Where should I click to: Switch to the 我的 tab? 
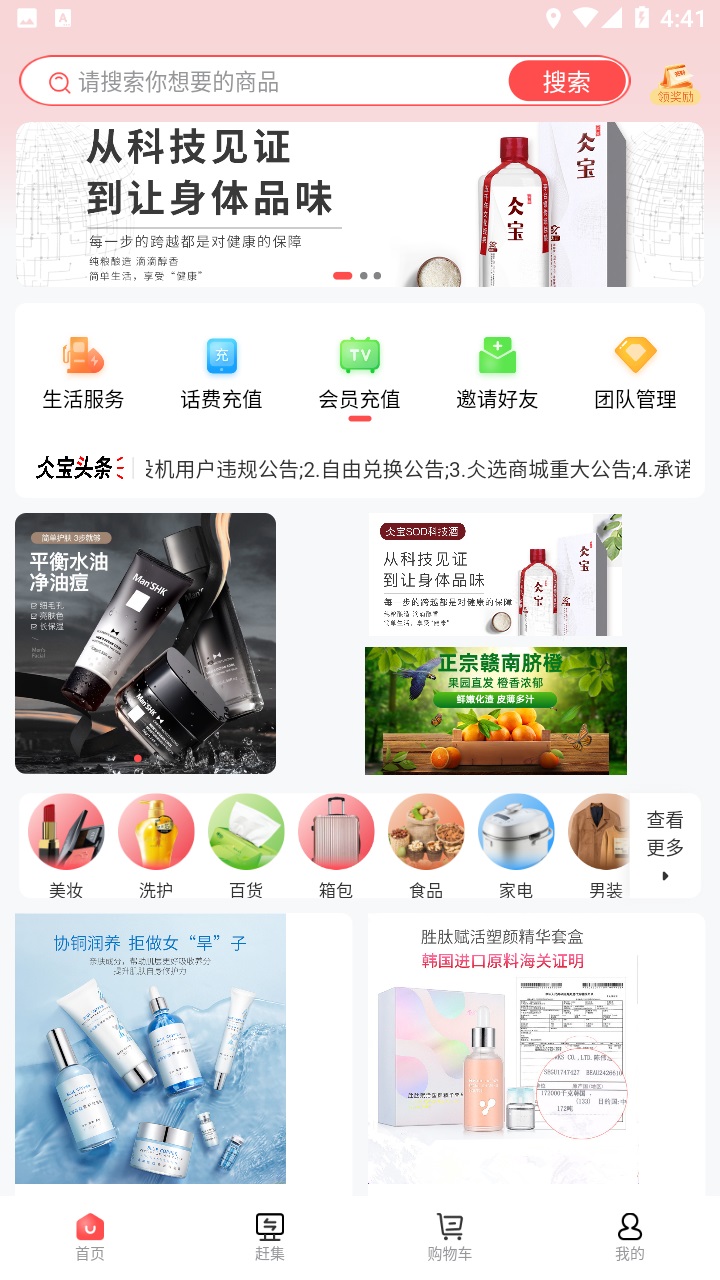630,1236
